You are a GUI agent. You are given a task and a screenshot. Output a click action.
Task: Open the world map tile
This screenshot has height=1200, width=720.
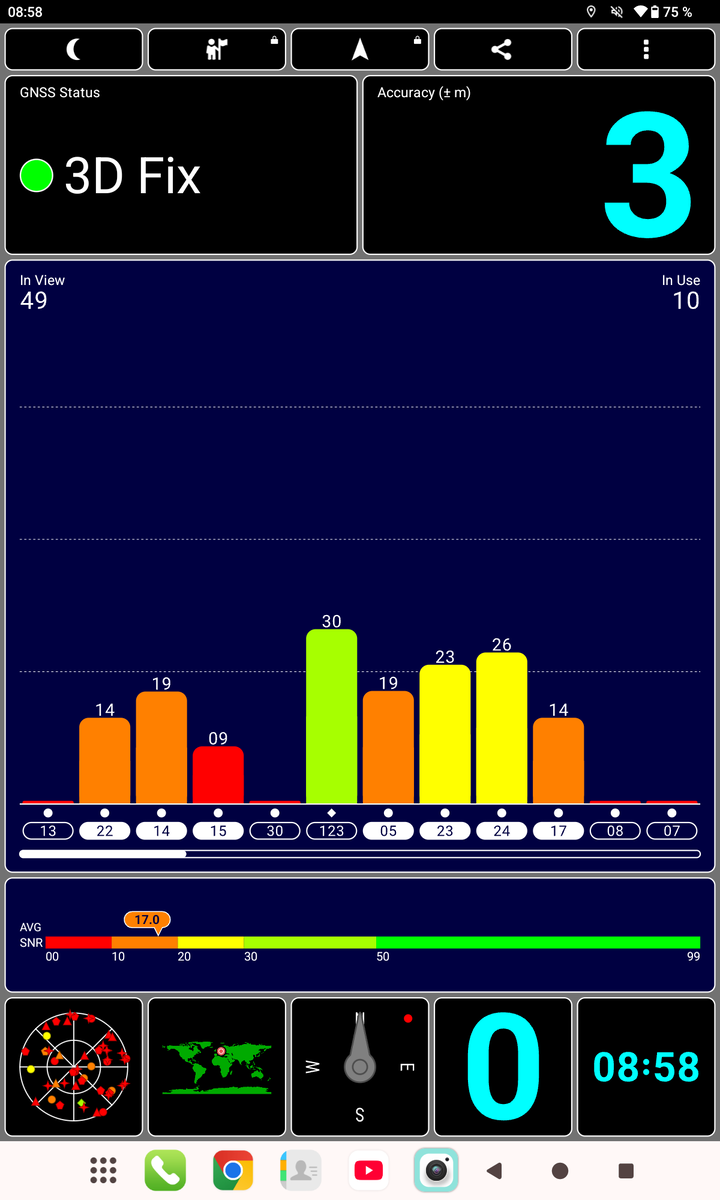pyautogui.click(x=217, y=1067)
